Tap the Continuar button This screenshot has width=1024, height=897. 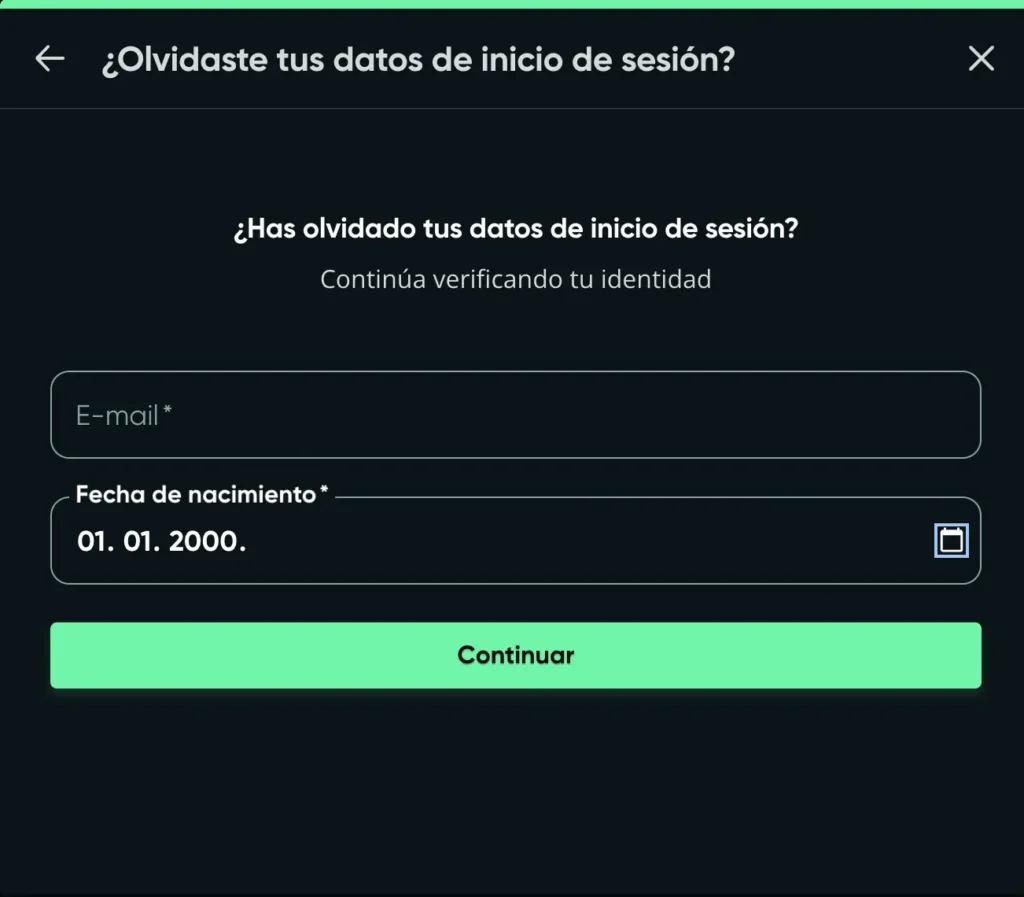(515, 655)
